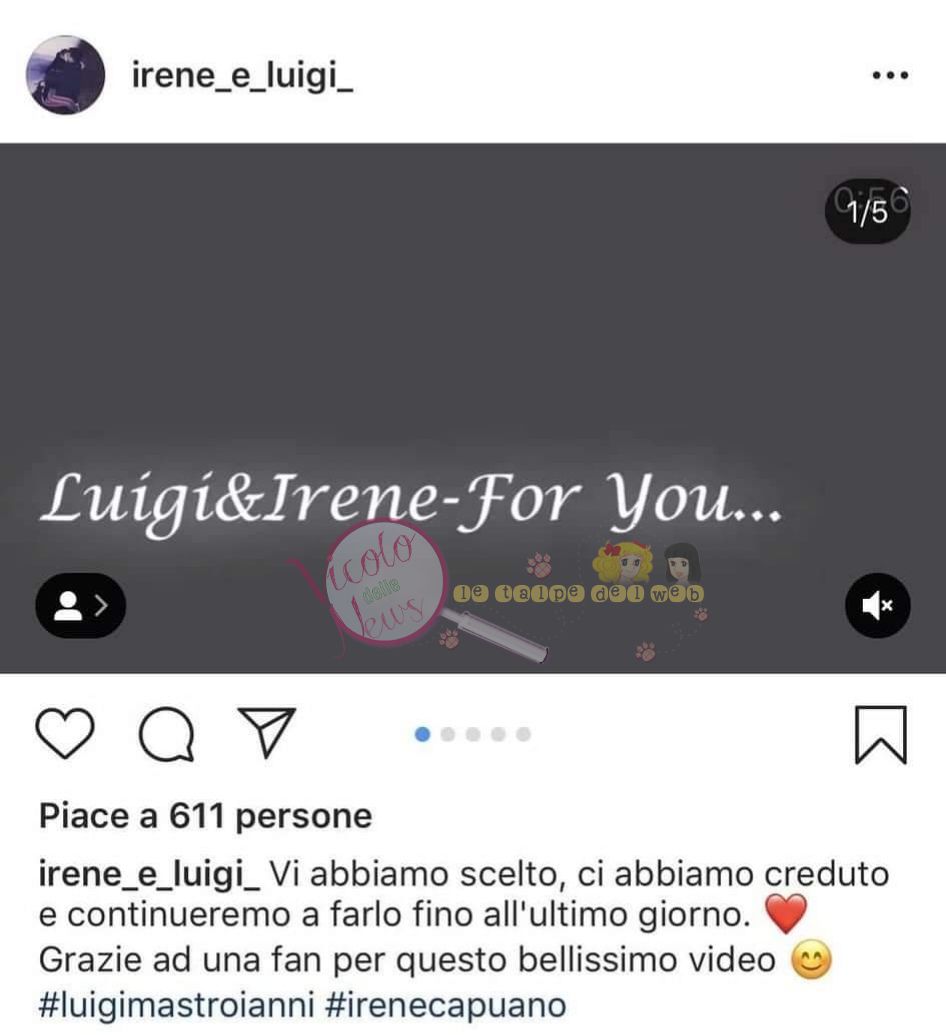The height and width of the screenshot is (1035, 946).
Task: Like this post with the heart
Action: click(65, 734)
